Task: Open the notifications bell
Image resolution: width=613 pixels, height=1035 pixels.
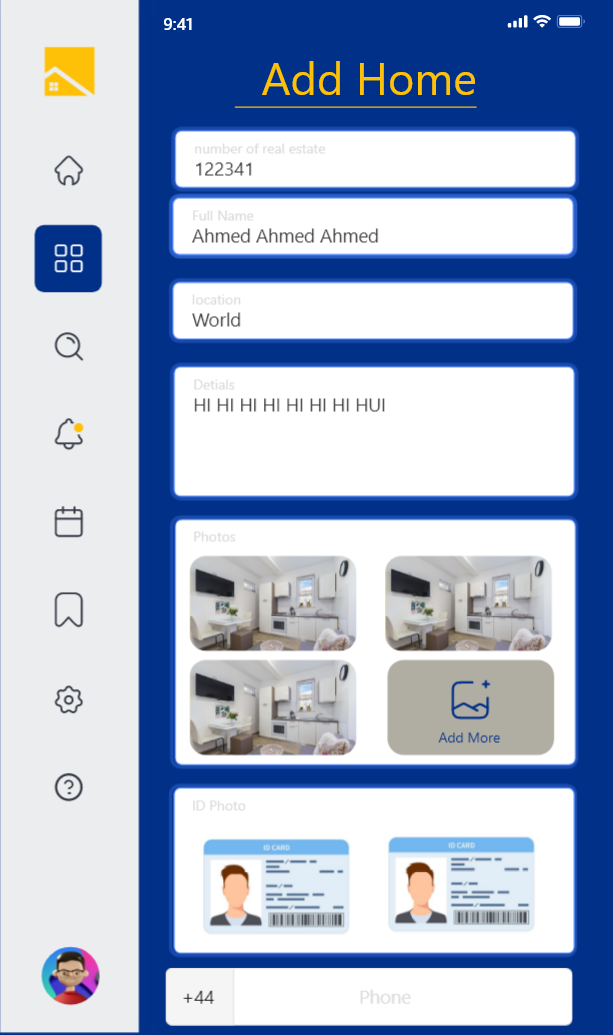Action: [x=68, y=434]
